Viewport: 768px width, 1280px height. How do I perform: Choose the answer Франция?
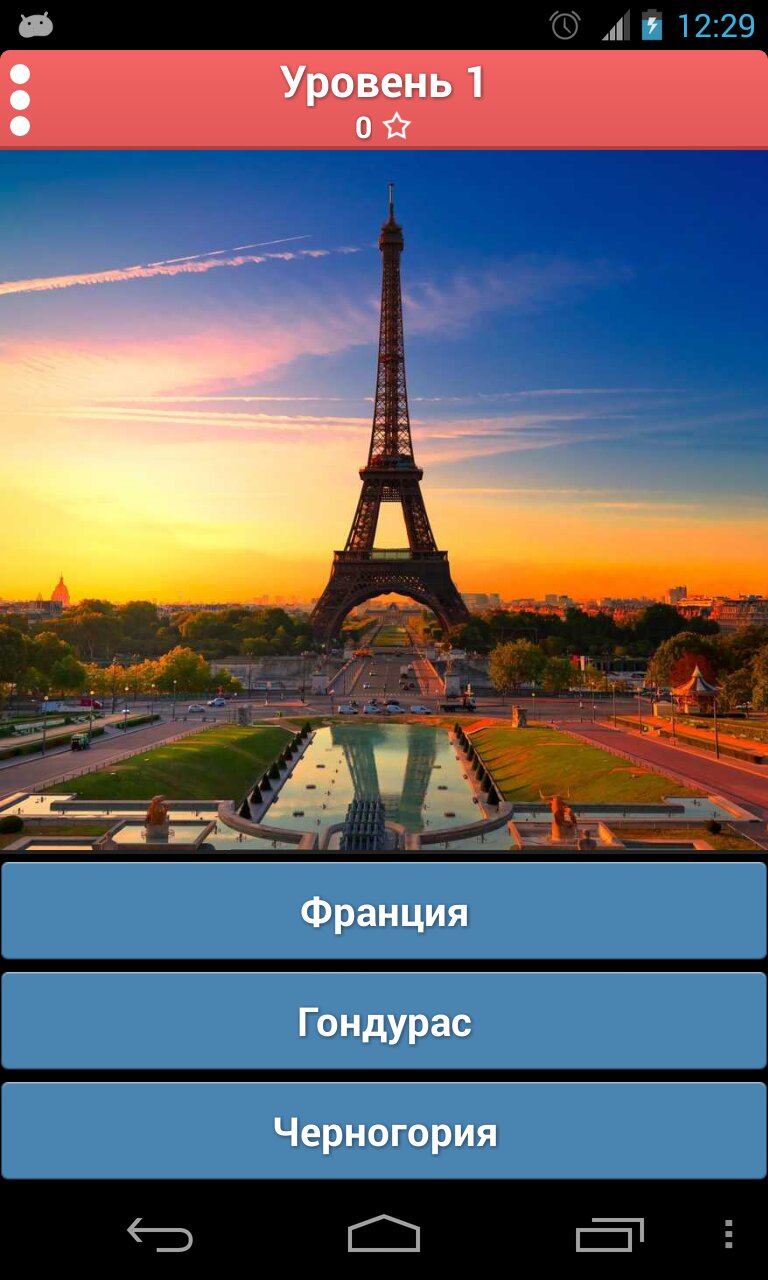[x=384, y=911]
